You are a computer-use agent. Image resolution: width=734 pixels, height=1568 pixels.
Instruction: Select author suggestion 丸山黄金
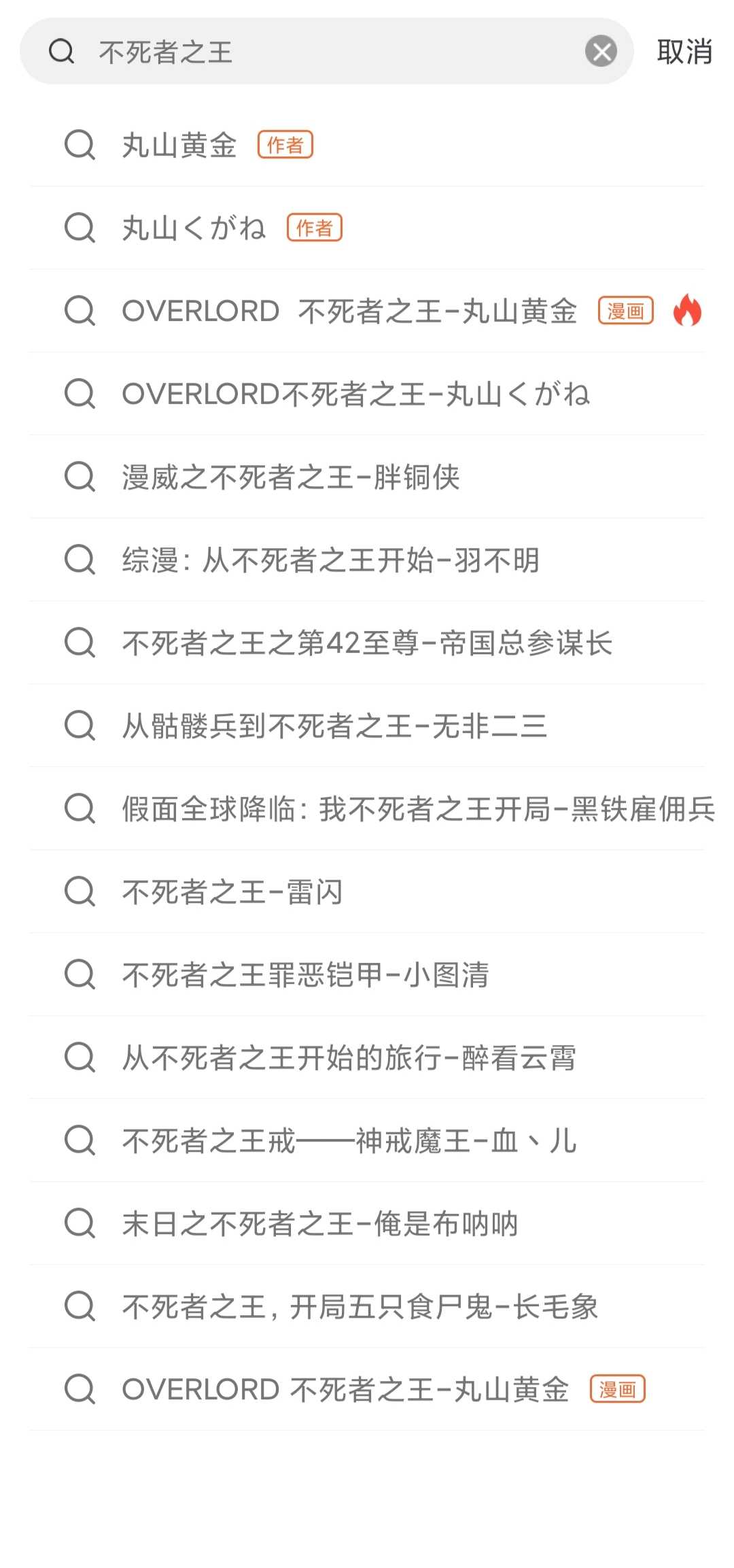click(367, 145)
